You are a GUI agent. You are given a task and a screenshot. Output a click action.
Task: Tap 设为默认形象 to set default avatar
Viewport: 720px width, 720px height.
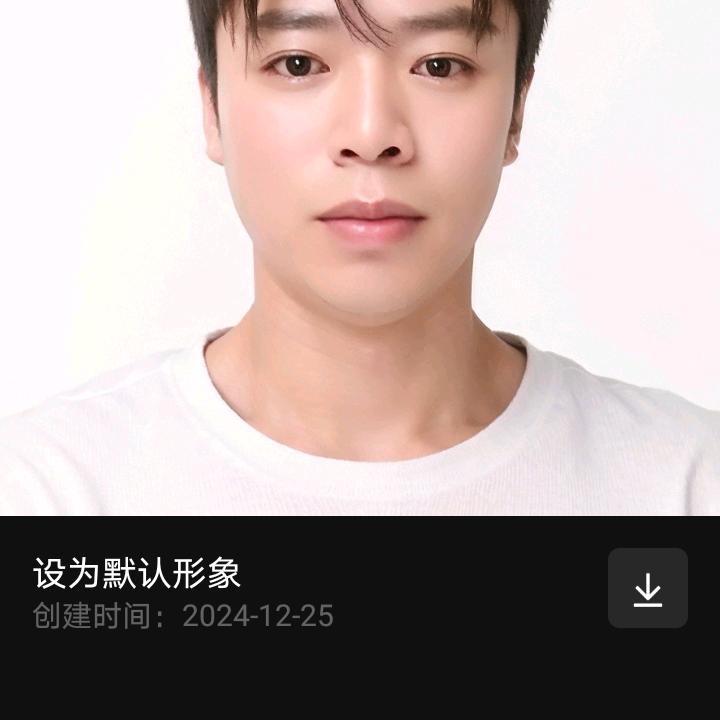(137, 574)
